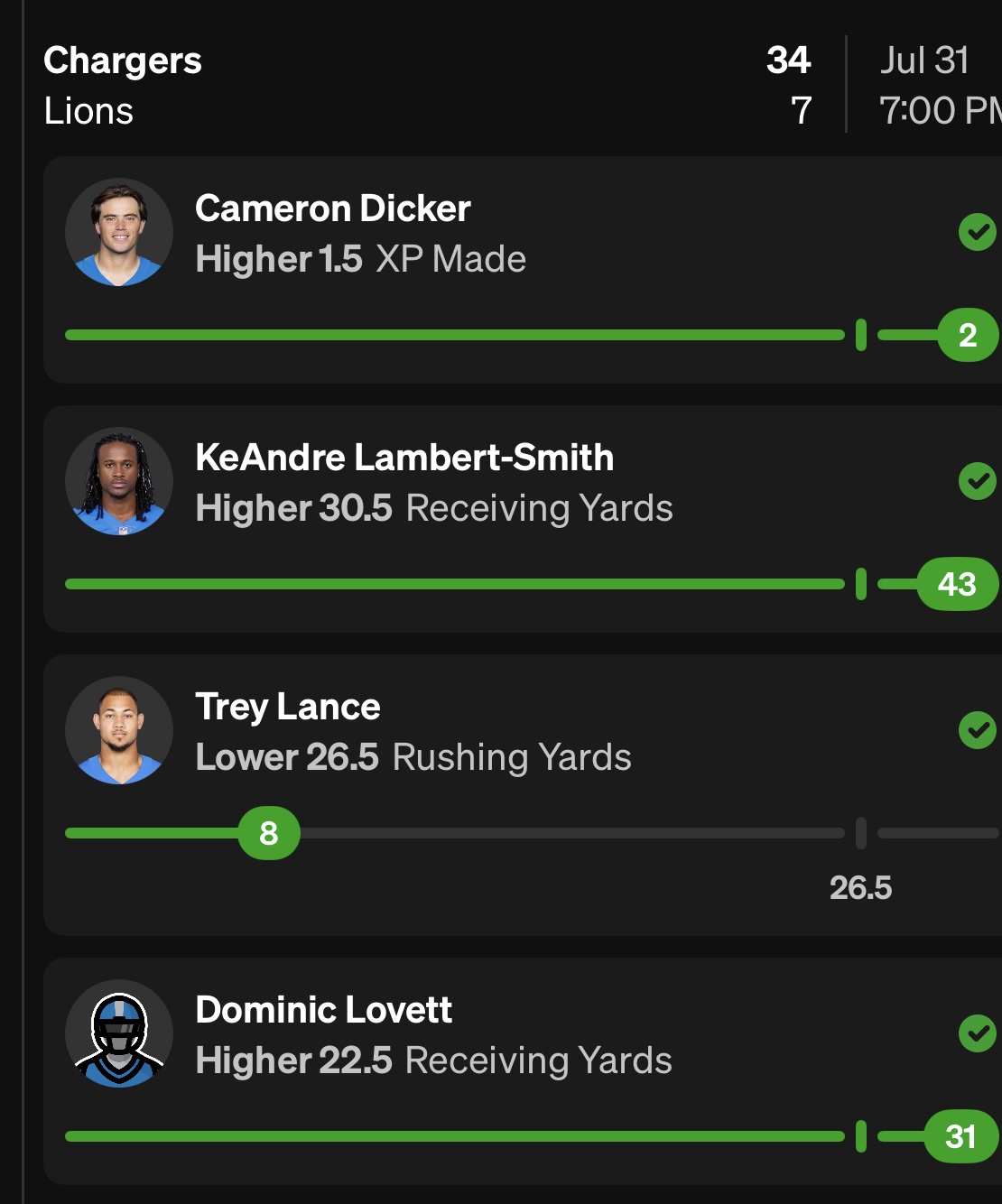
Task: Open the Chargers vs Lions game header
Action: coord(424,86)
